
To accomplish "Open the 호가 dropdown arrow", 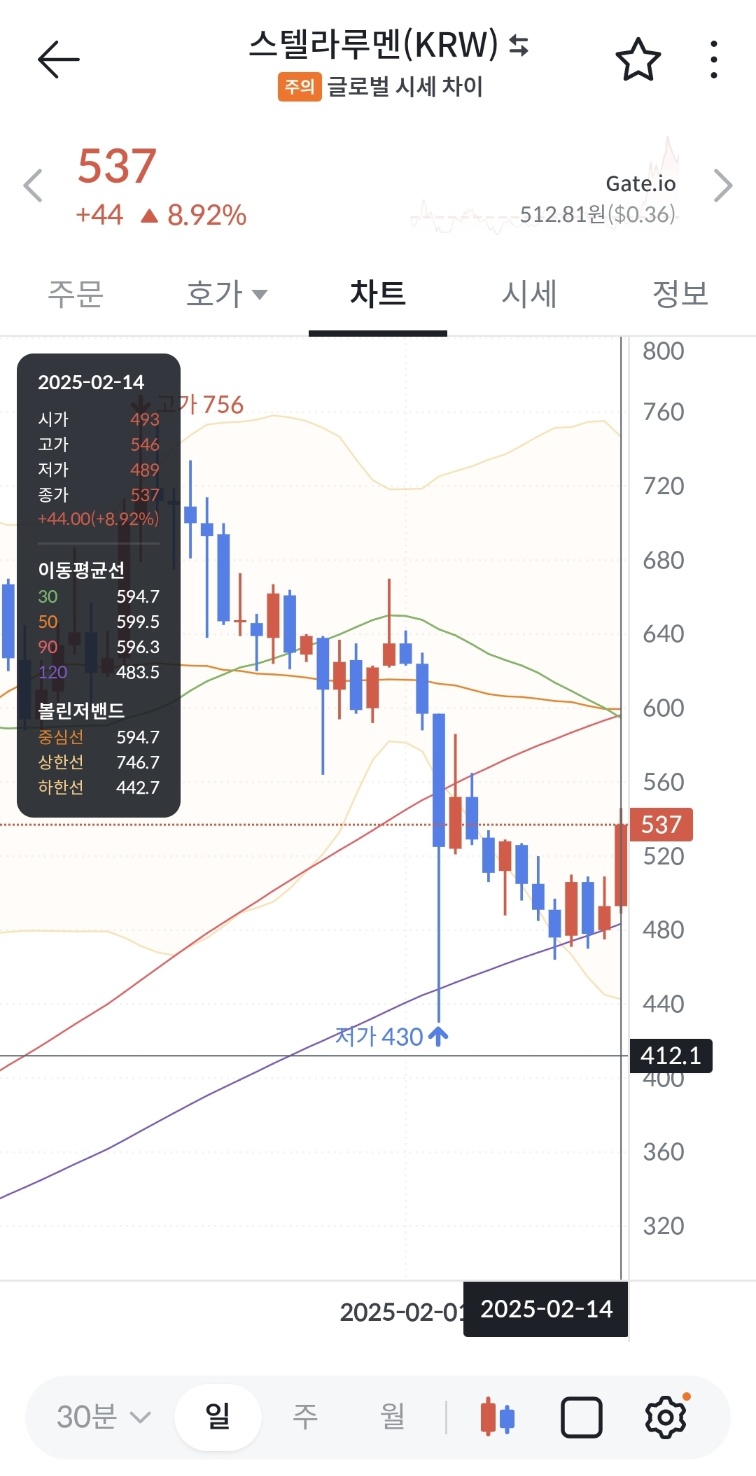I will click(259, 293).
